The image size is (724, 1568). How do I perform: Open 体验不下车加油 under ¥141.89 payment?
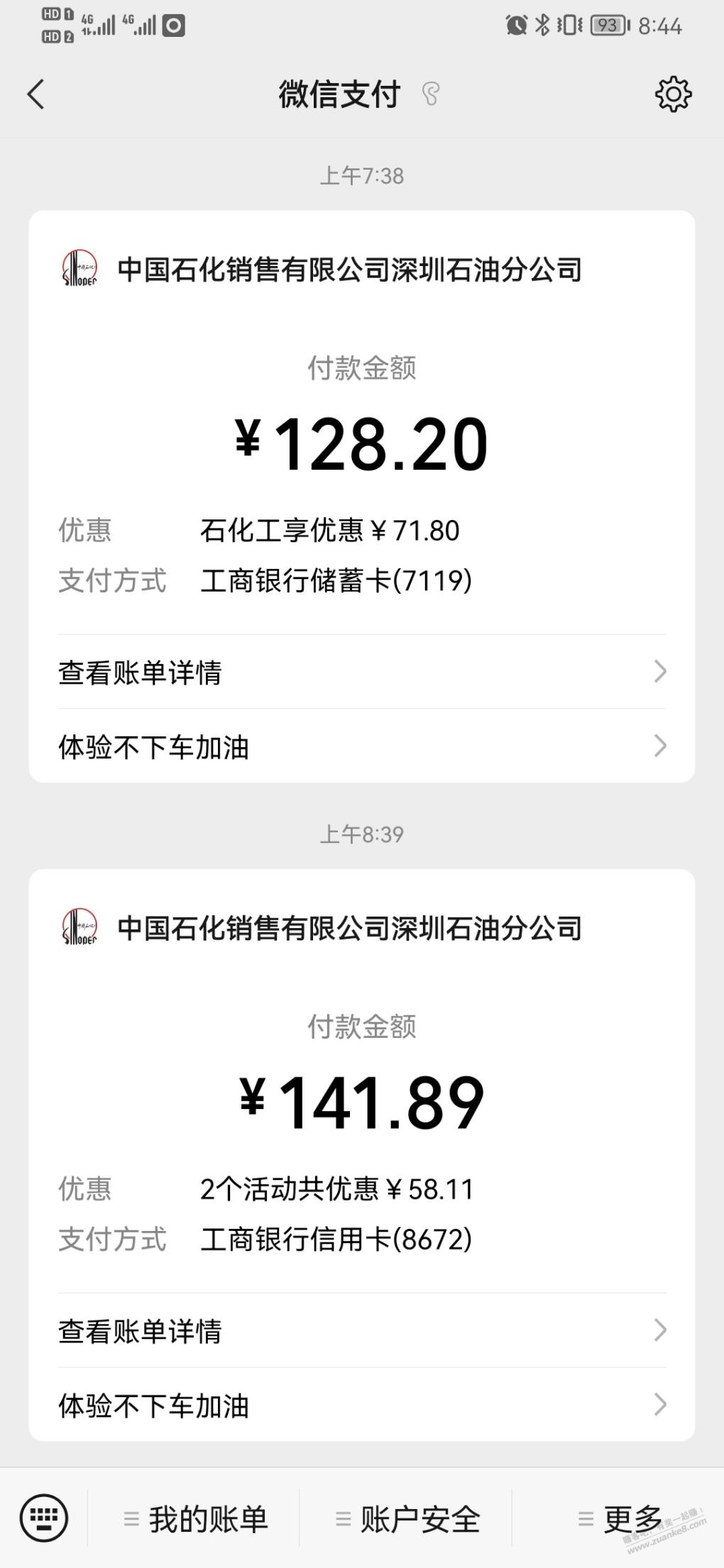point(362,1405)
